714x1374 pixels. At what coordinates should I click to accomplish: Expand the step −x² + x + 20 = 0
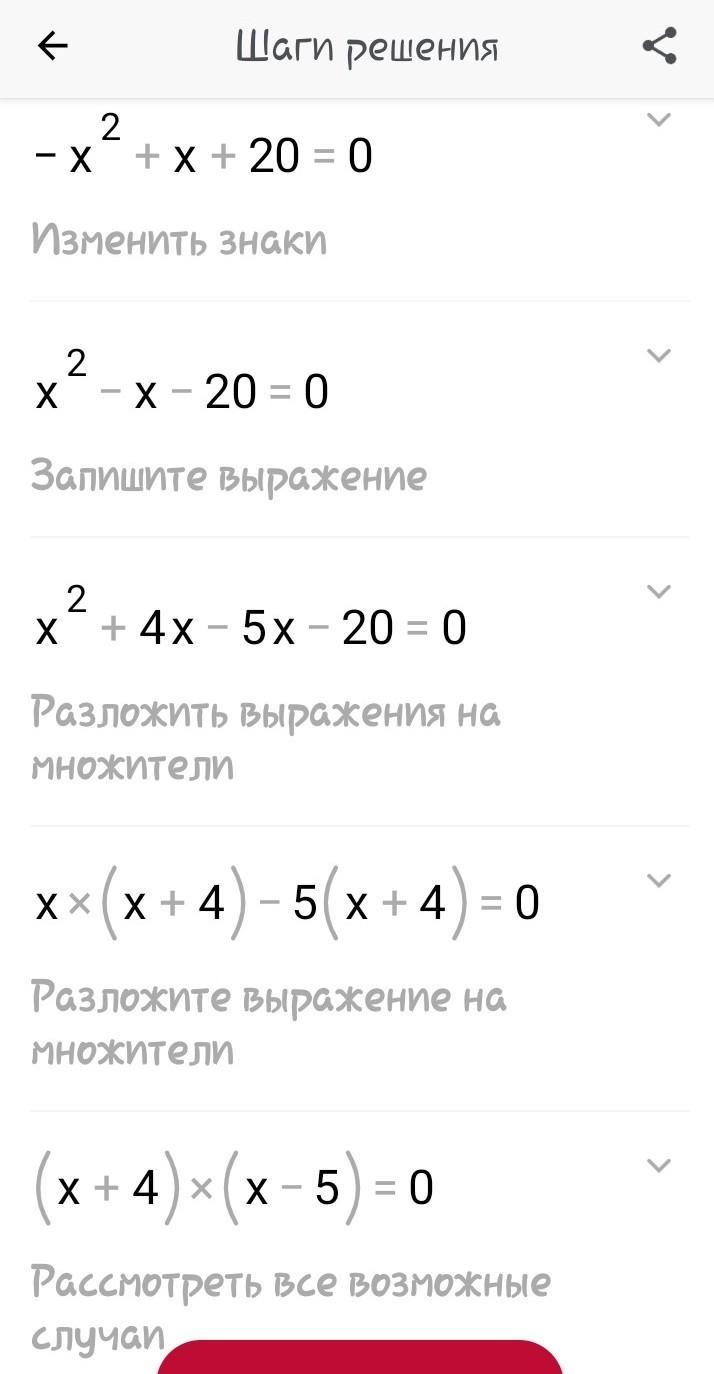click(658, 120)
